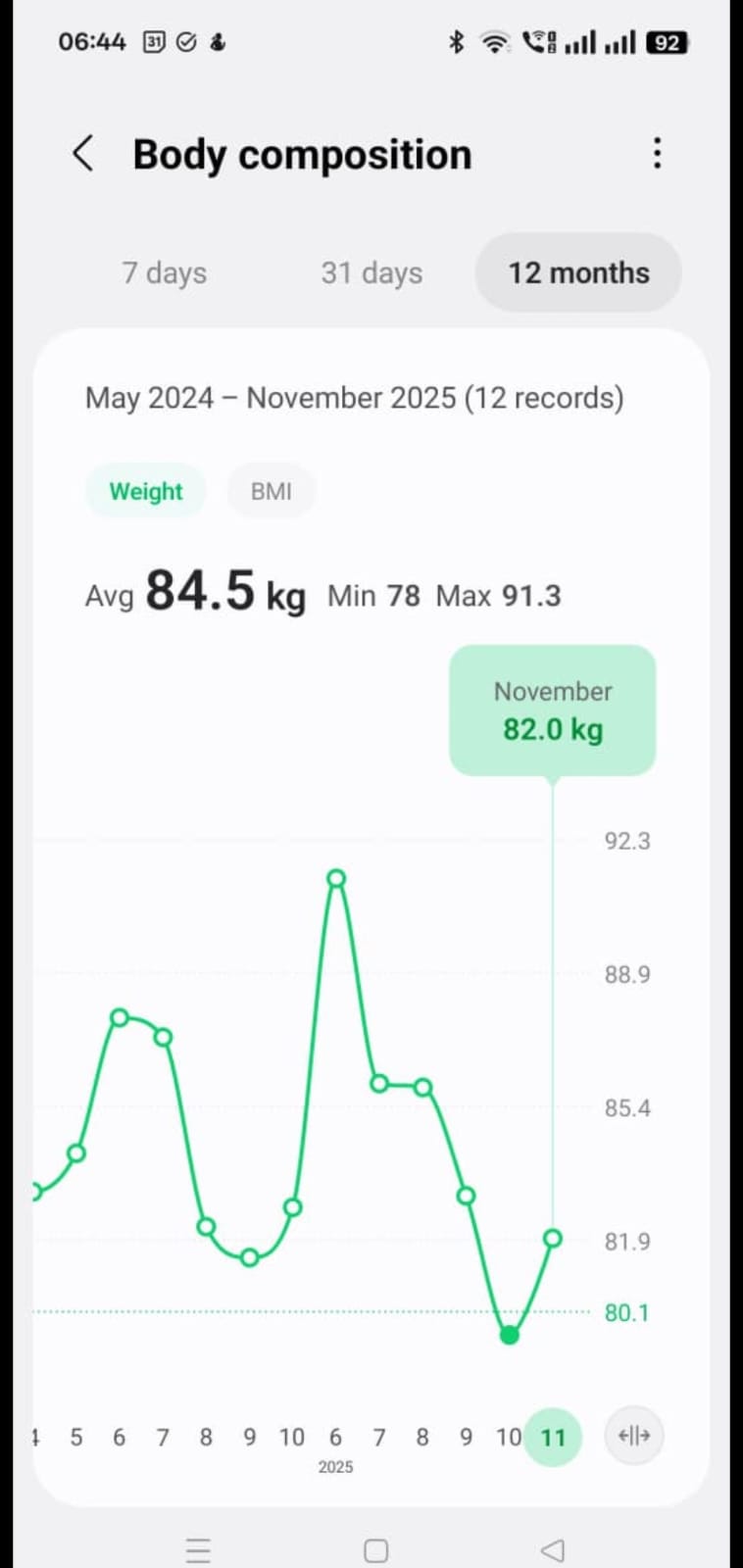
Task: Select the Weight chip
Action: (x=146, y=491)
